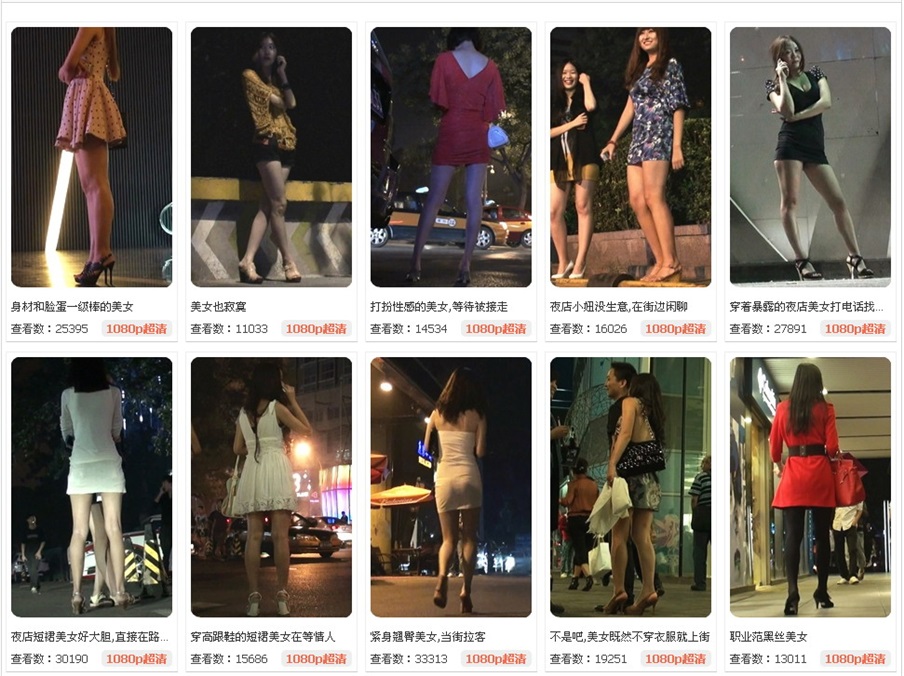
Task: View video 夜店短裙美女好大胆
Action: 91,487
